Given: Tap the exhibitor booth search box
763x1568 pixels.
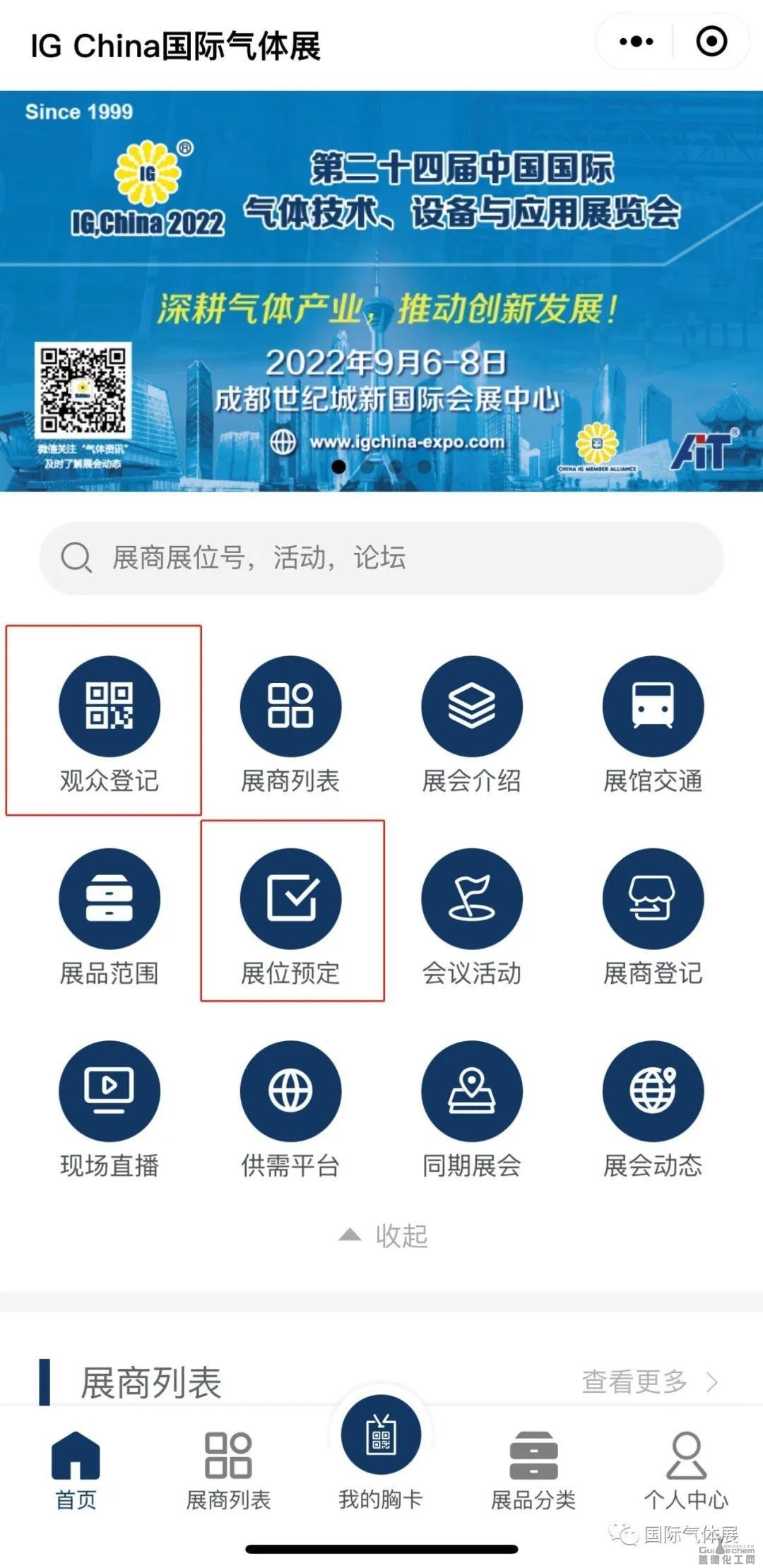Looking at the screenshot, I should (381, 558).
